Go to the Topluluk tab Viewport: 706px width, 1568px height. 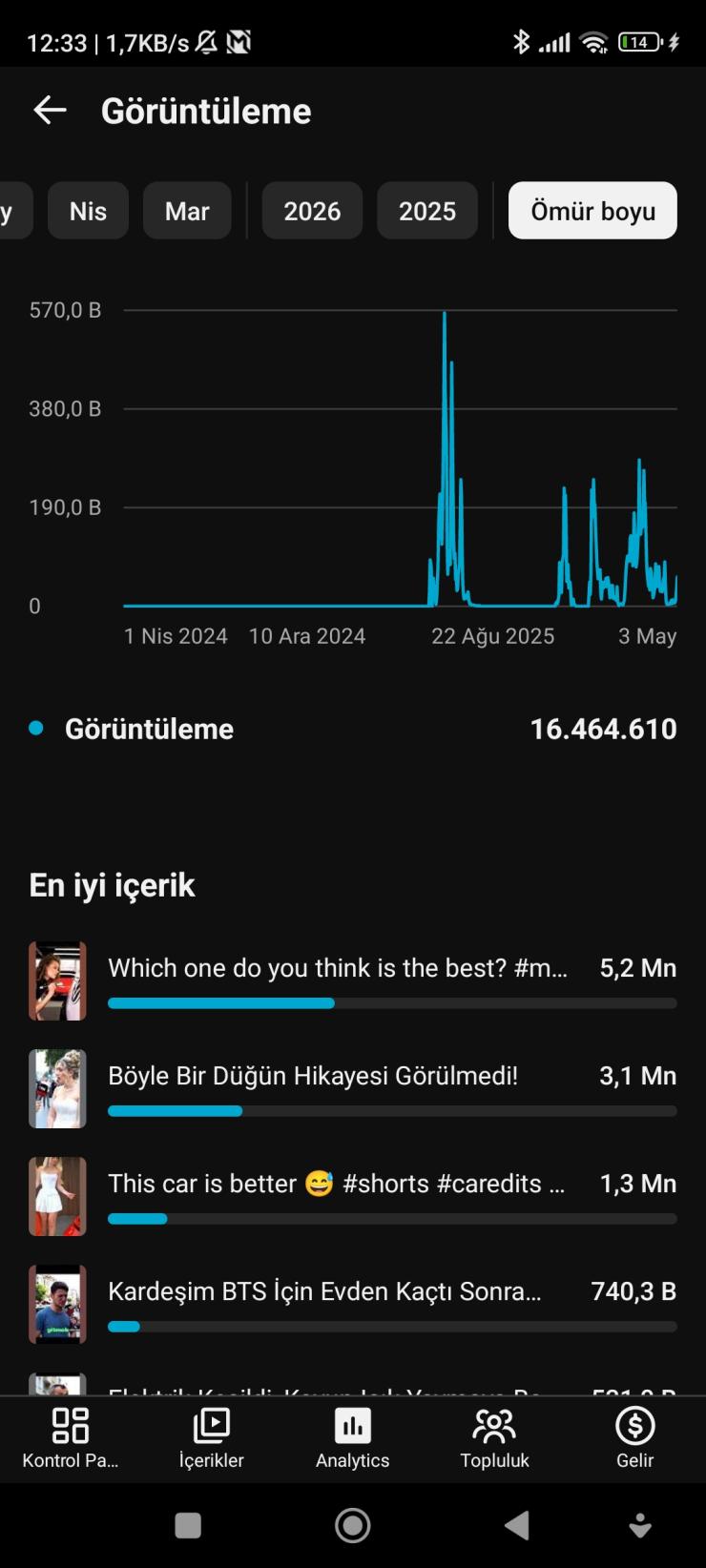coord(494,1438)
